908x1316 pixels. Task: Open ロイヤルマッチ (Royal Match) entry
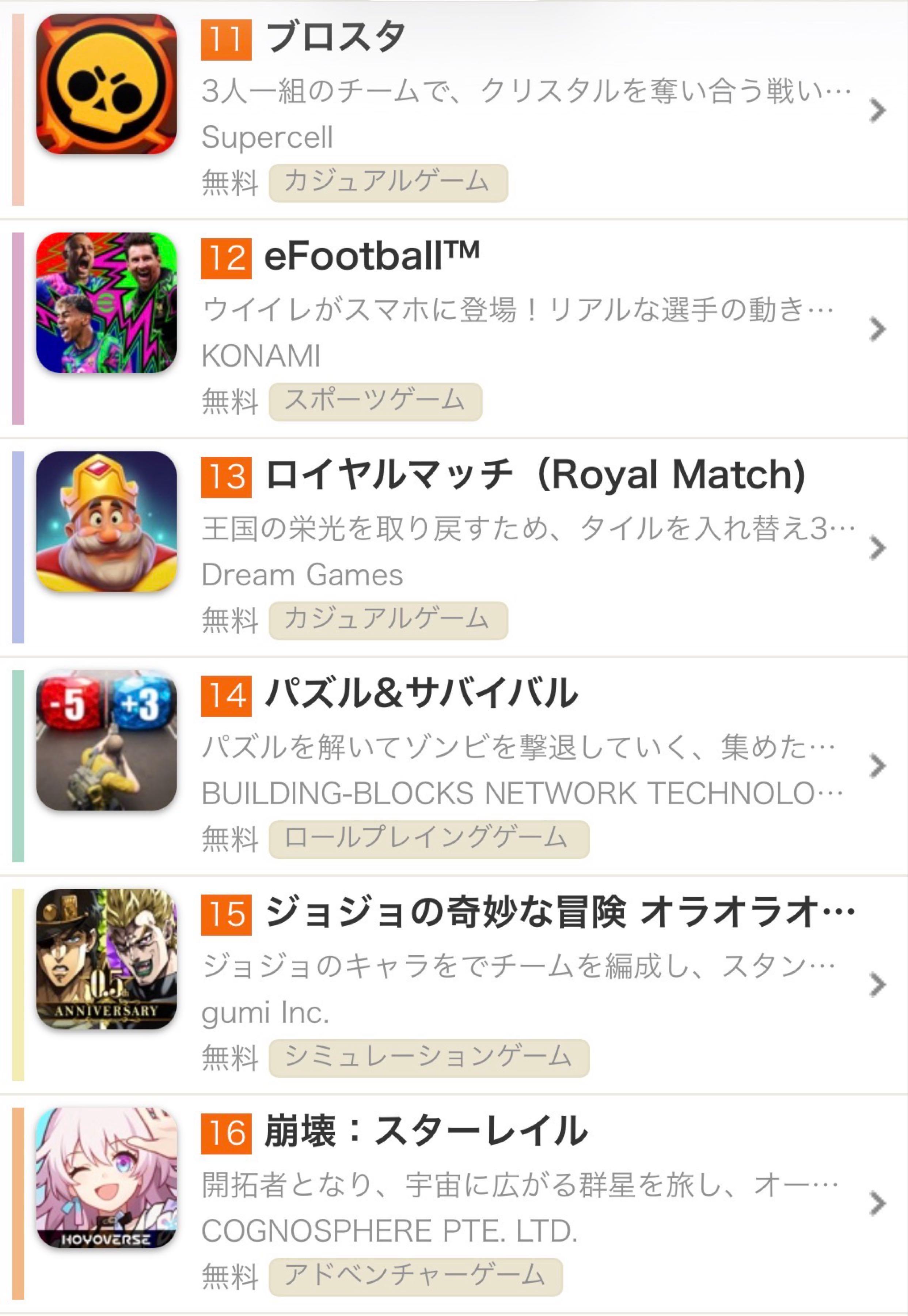[x=535, y=475]
